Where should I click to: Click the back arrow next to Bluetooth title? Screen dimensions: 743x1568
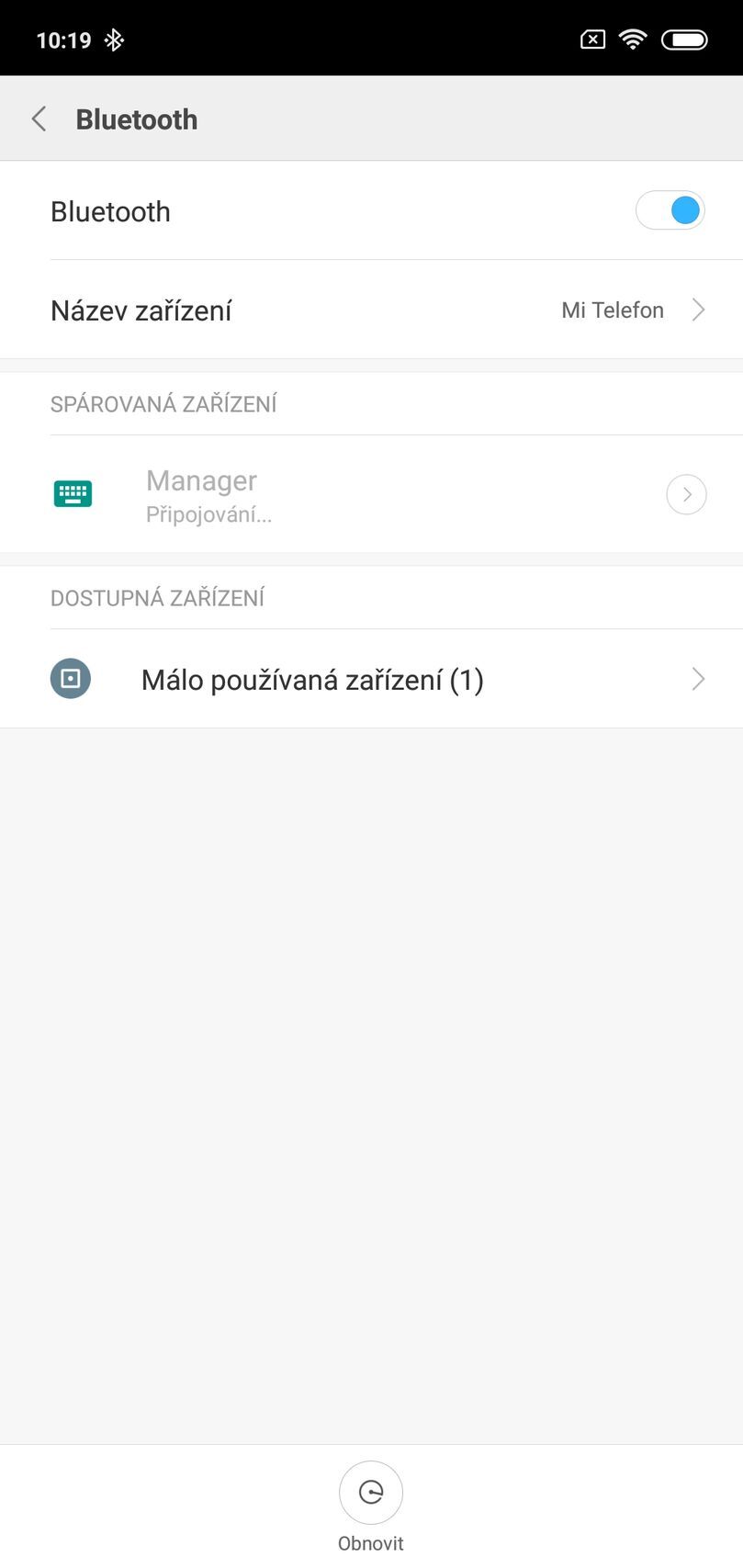(39, 118)
